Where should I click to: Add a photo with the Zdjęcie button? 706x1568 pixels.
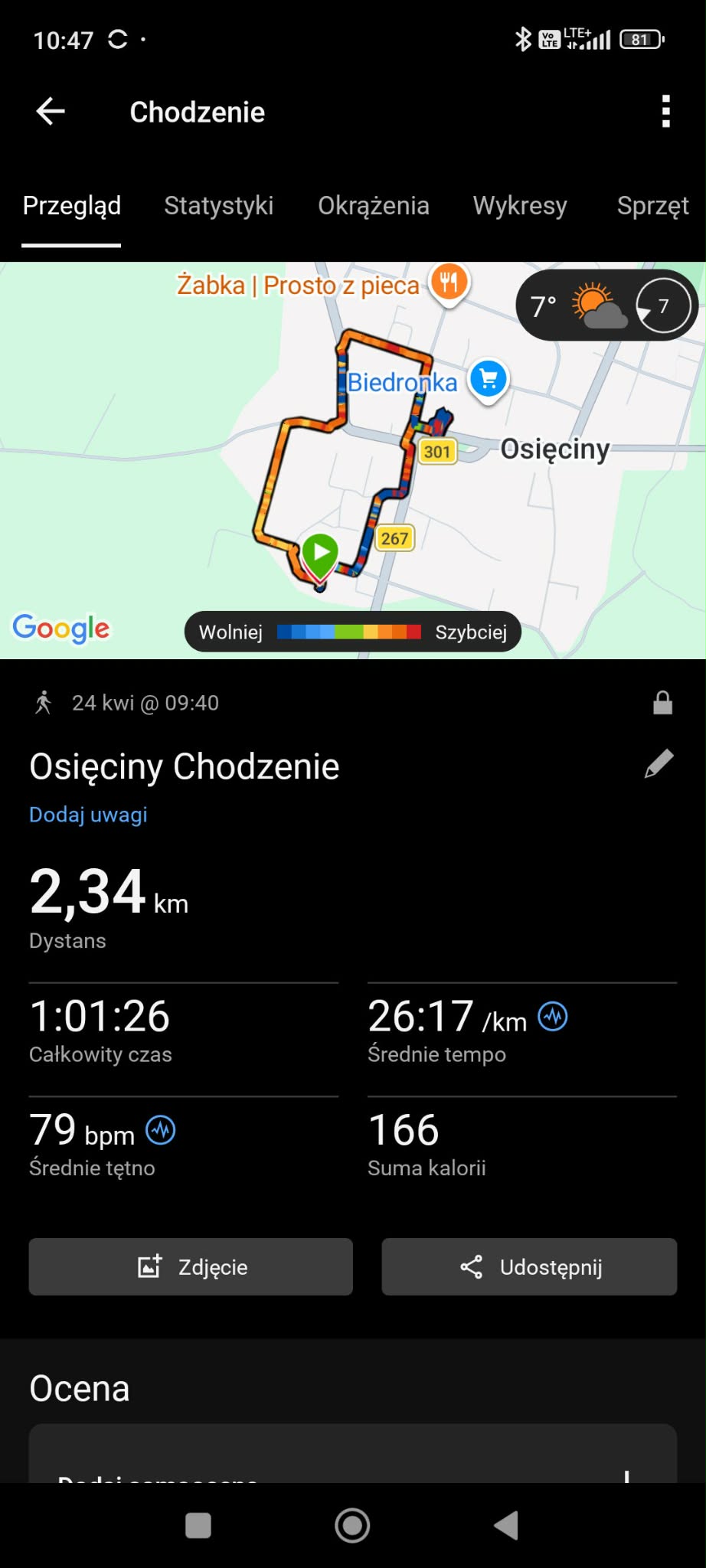(x=191, y=1266)
